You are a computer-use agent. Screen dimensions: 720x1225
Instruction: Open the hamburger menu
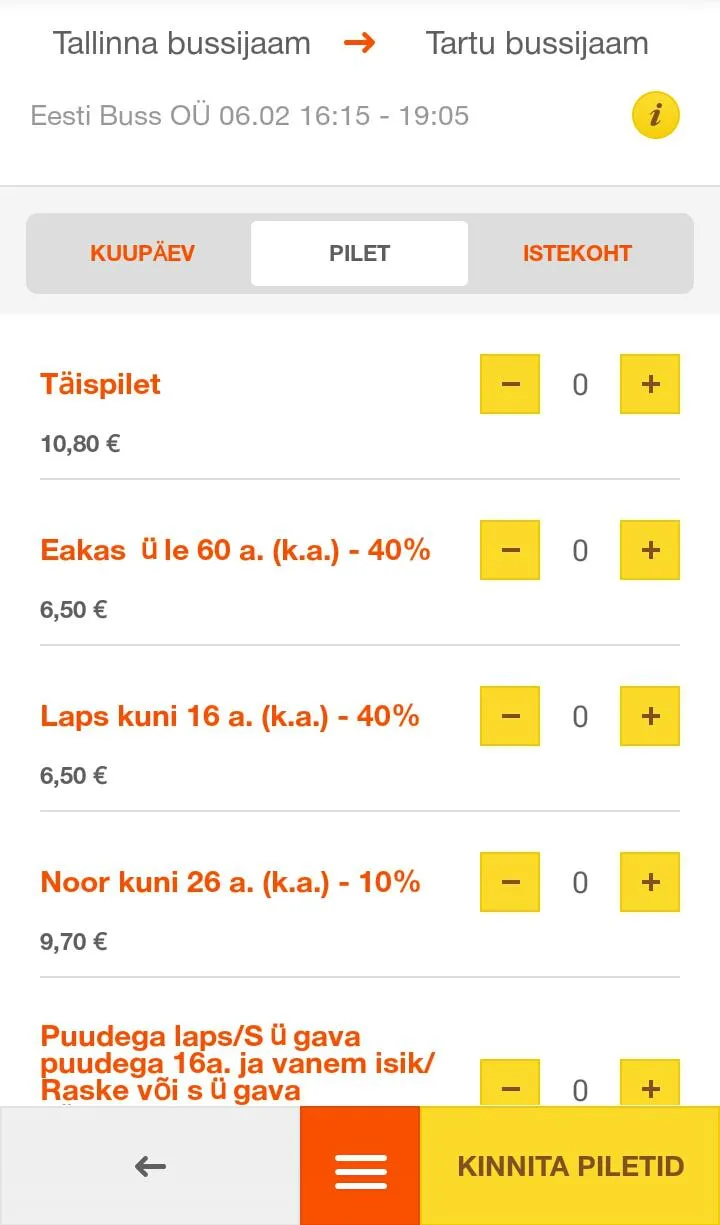(x=360, y=1166)
